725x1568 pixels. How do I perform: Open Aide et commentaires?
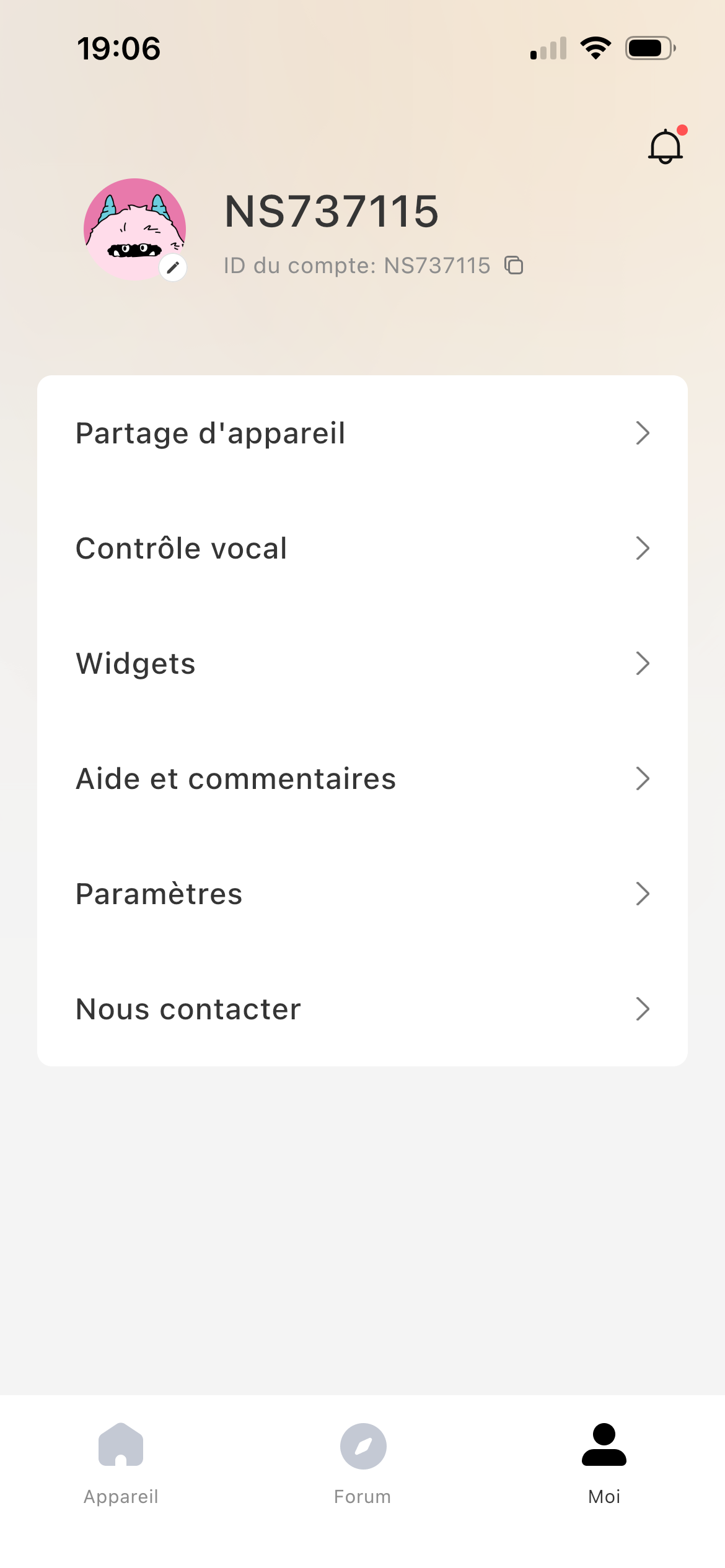362,778
